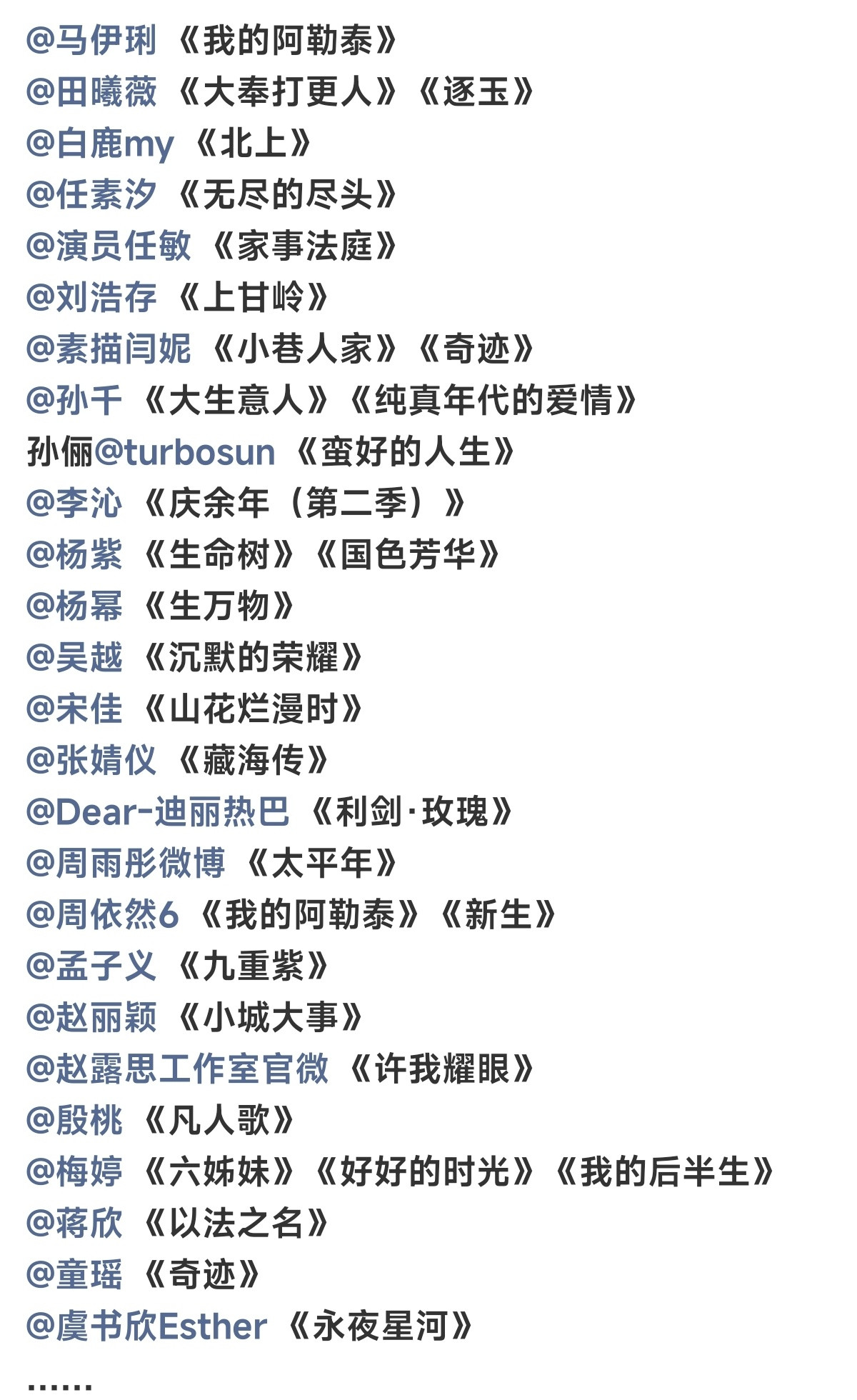857x1400 pixels.
Task: Open @赵露思工作室官微 page
Action: pos(177,1069)
